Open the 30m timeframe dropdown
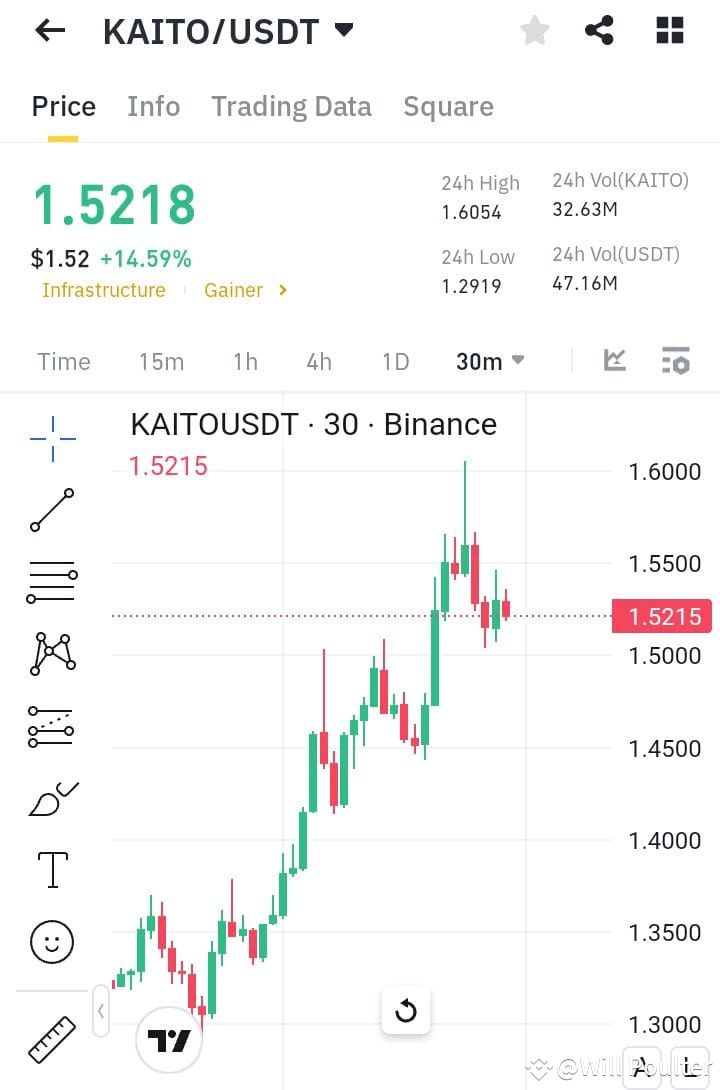 489,361
